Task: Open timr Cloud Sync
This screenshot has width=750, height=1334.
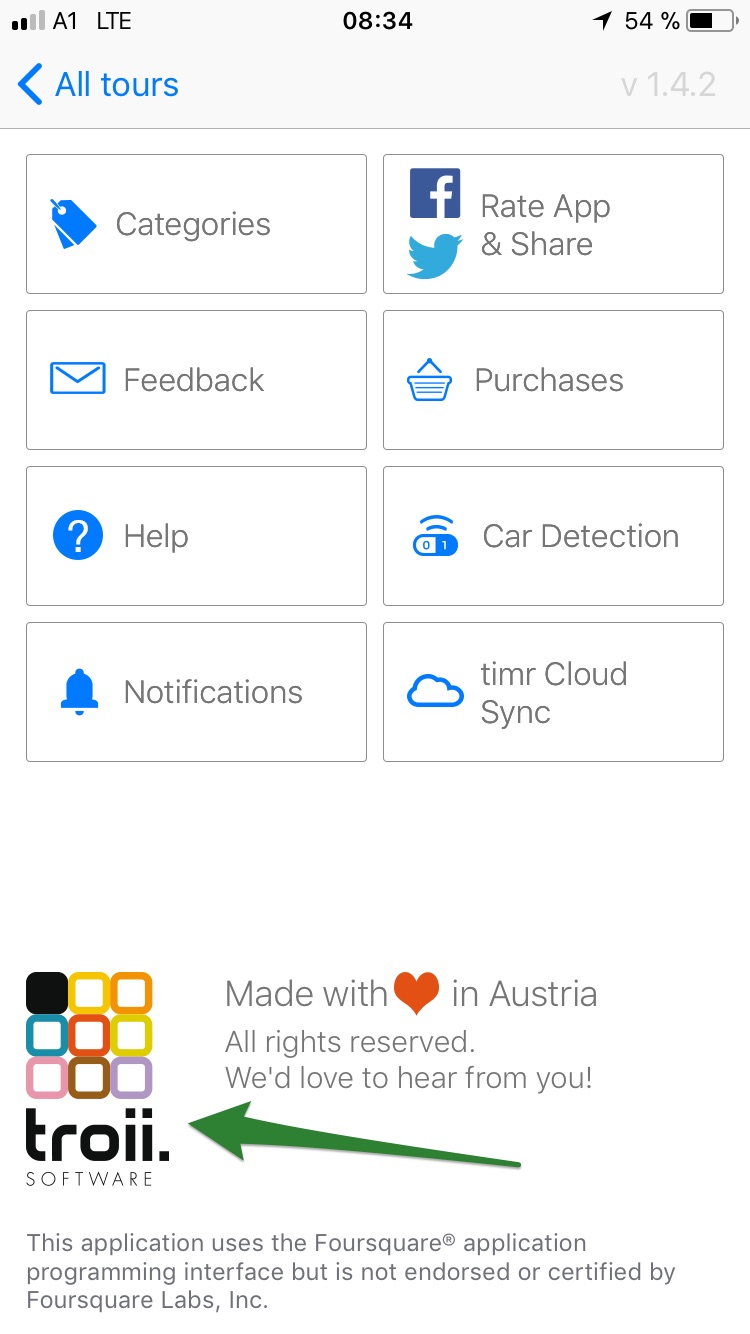Action: pos(553,692)
